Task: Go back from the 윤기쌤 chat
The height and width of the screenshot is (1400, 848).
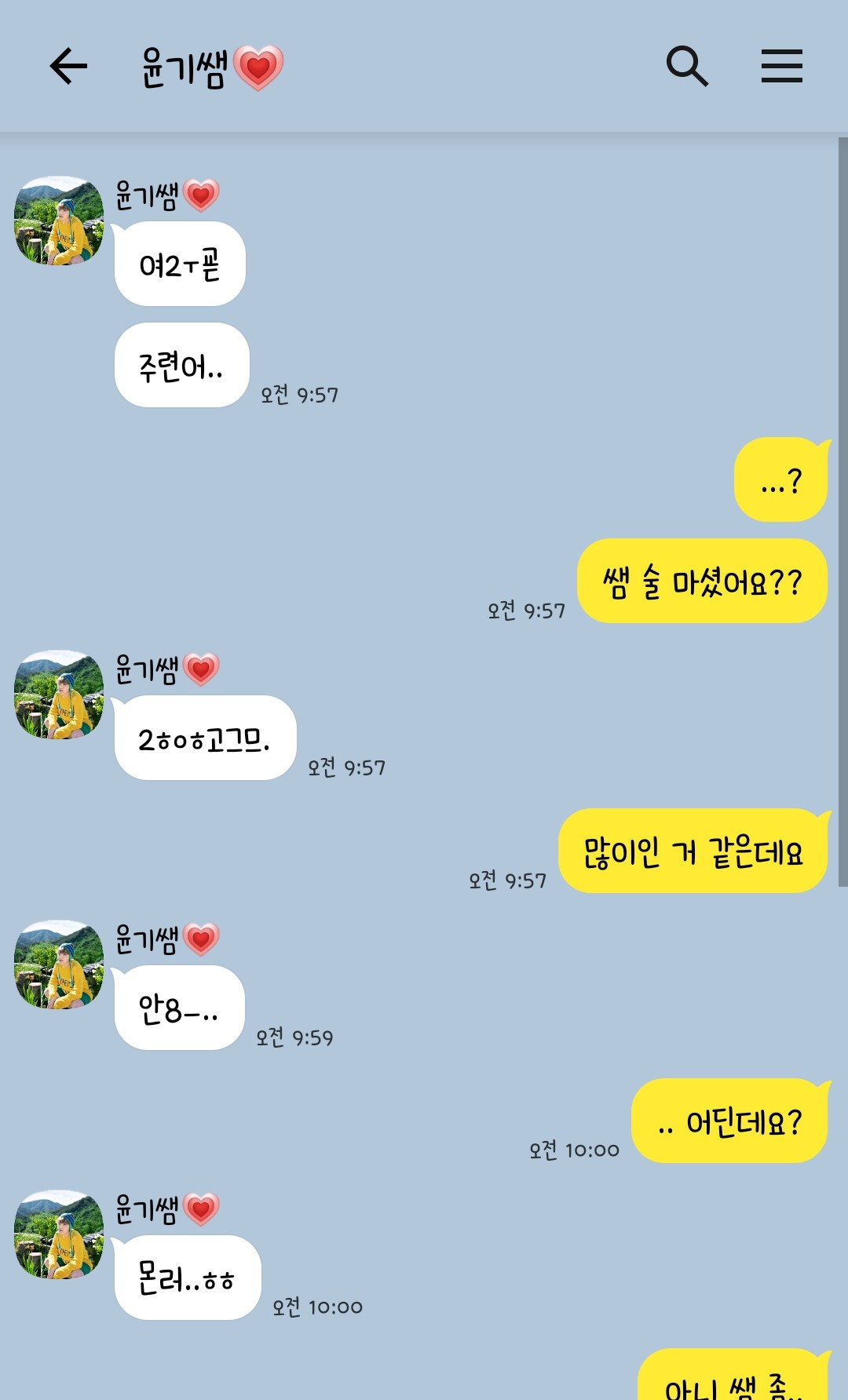Action: coord(68,66)
